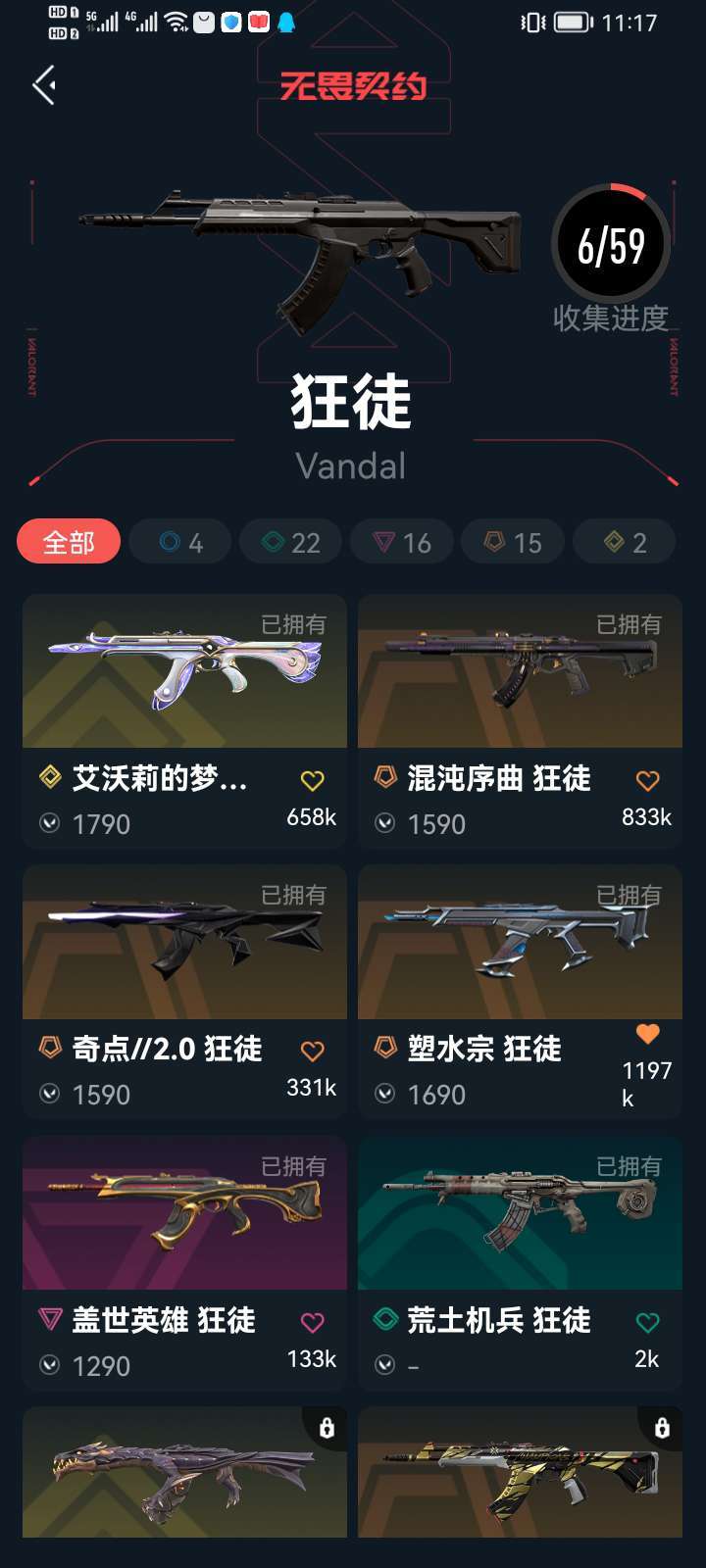Image resolution: width=706 pixels, height=1568 pixels.
Task: Open the 奇点//2.0 狂徒 skin card
Action: [x=184, y=992]
